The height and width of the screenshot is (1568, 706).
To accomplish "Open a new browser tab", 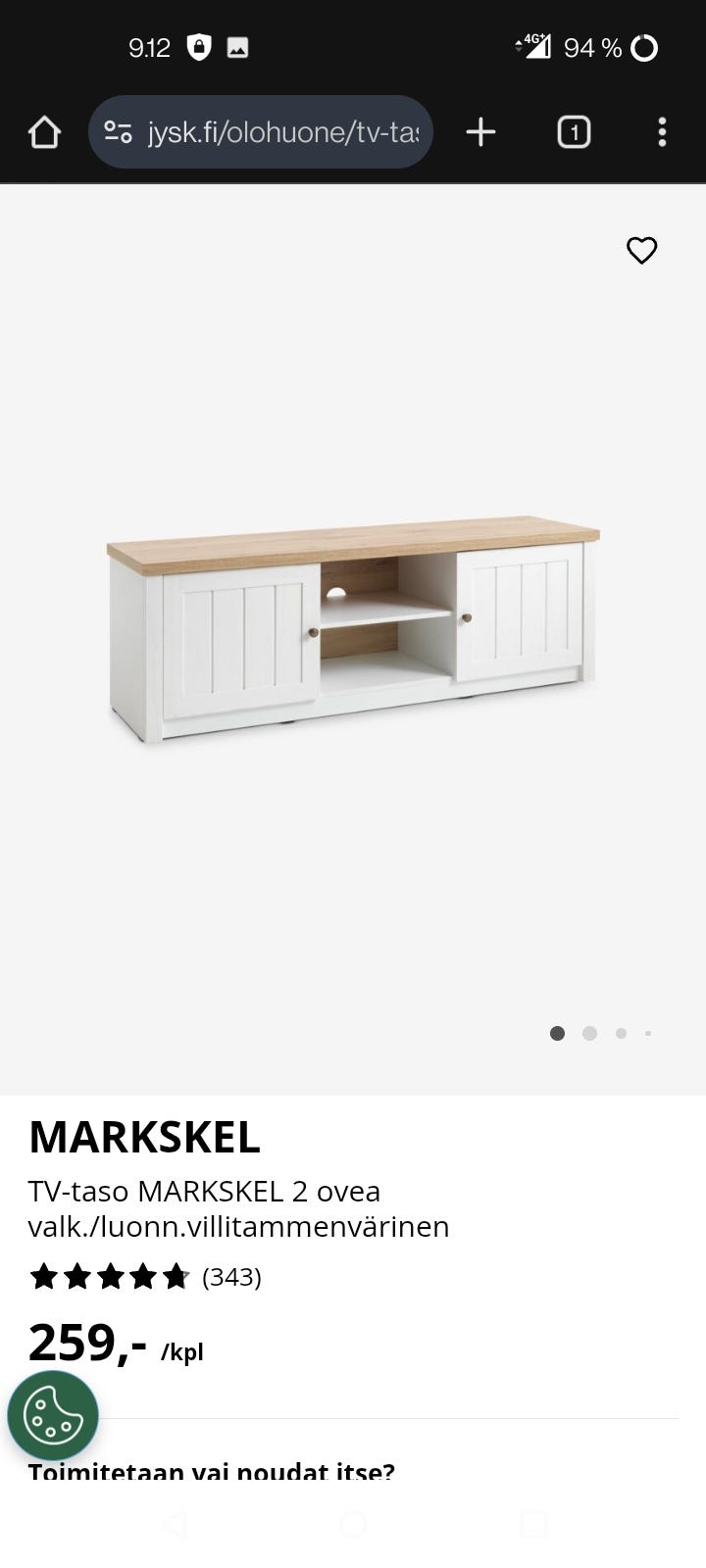I will point(480,132).
